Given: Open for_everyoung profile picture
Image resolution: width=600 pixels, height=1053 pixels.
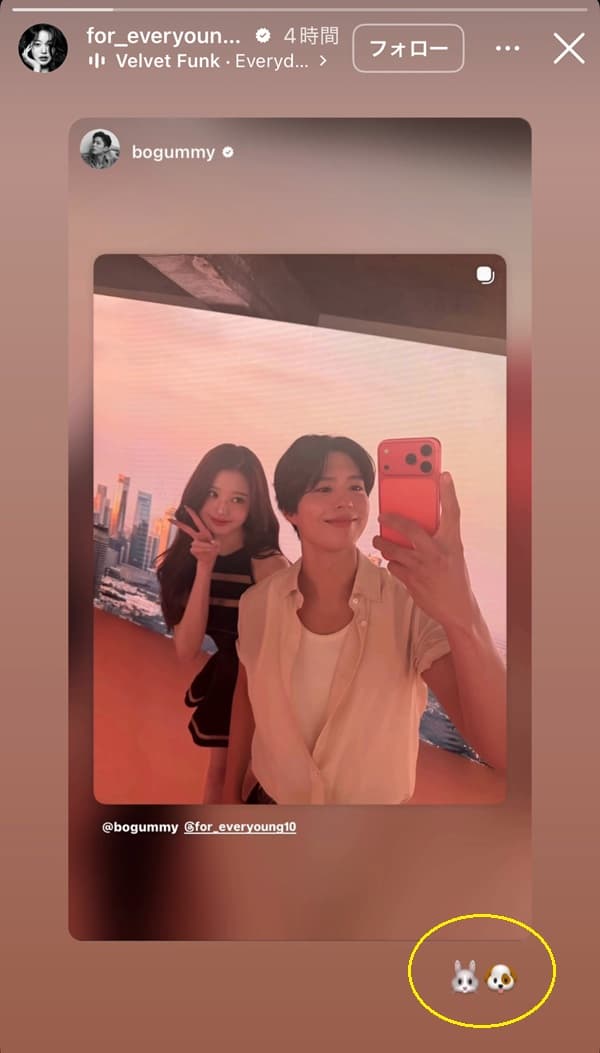Looking at the screenshot, I should click(43, 48).
